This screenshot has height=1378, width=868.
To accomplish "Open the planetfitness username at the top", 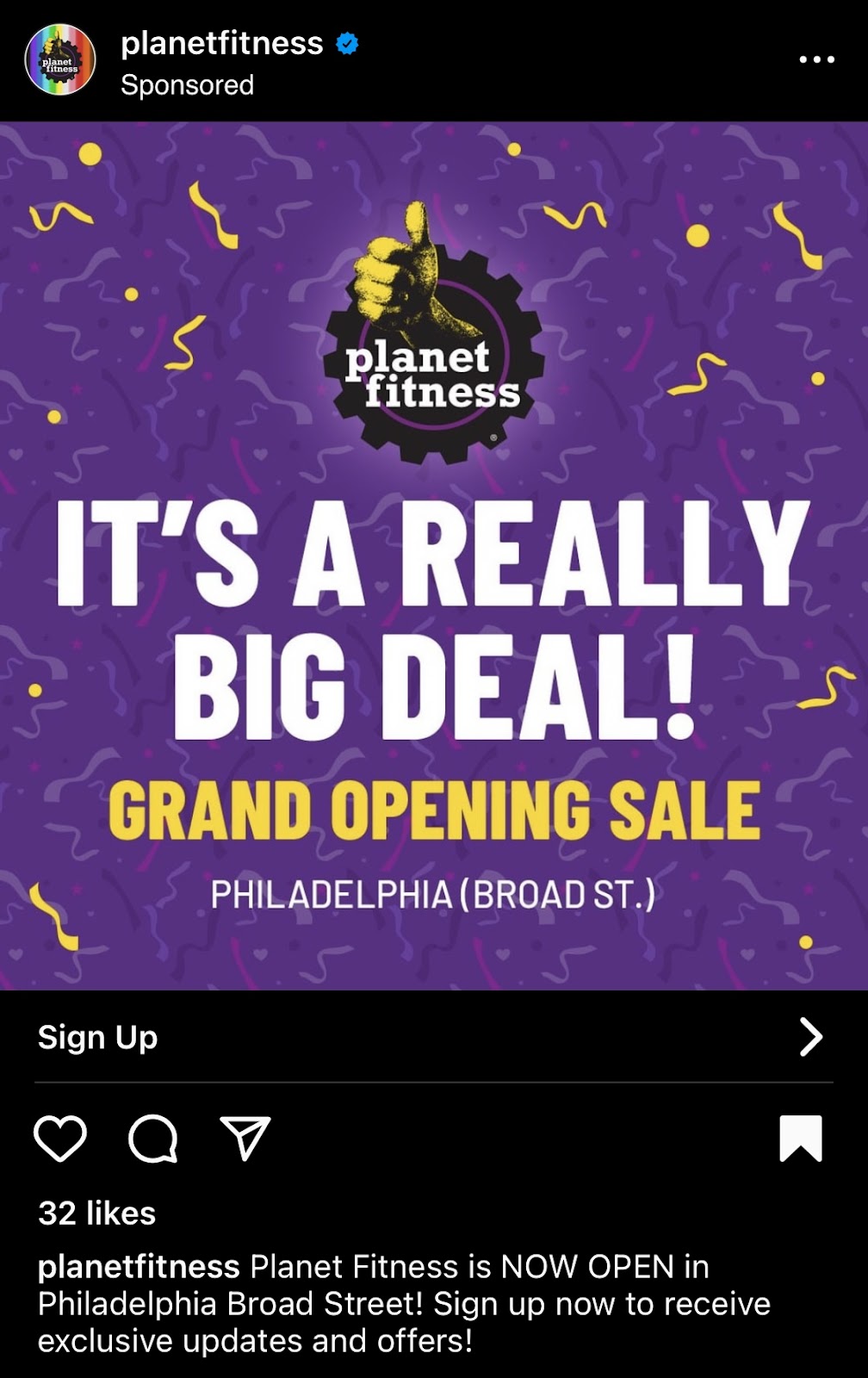I will (221, 43).
